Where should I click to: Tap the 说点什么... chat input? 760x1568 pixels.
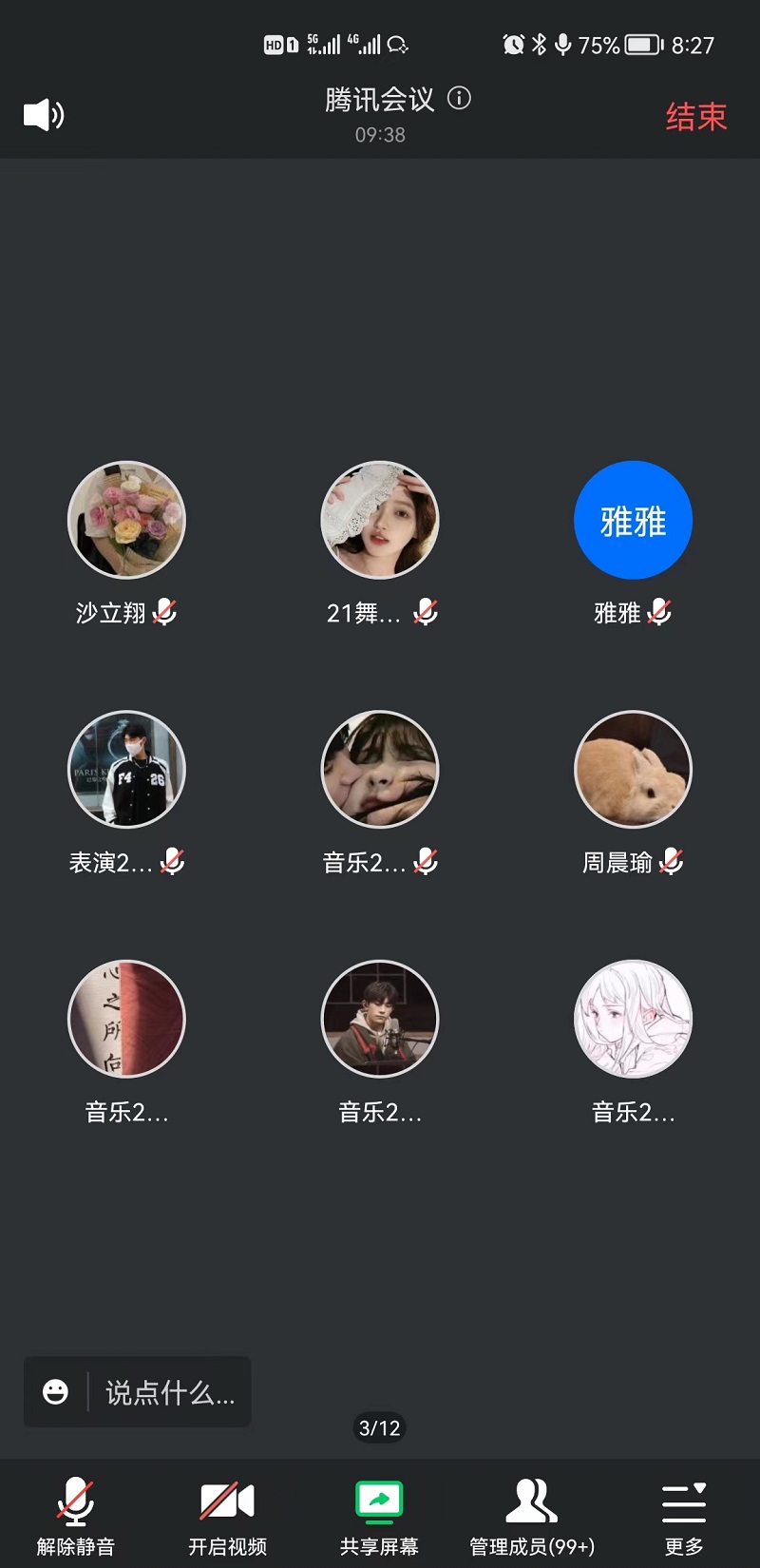pyautogui.click(x=169, y=1392)
